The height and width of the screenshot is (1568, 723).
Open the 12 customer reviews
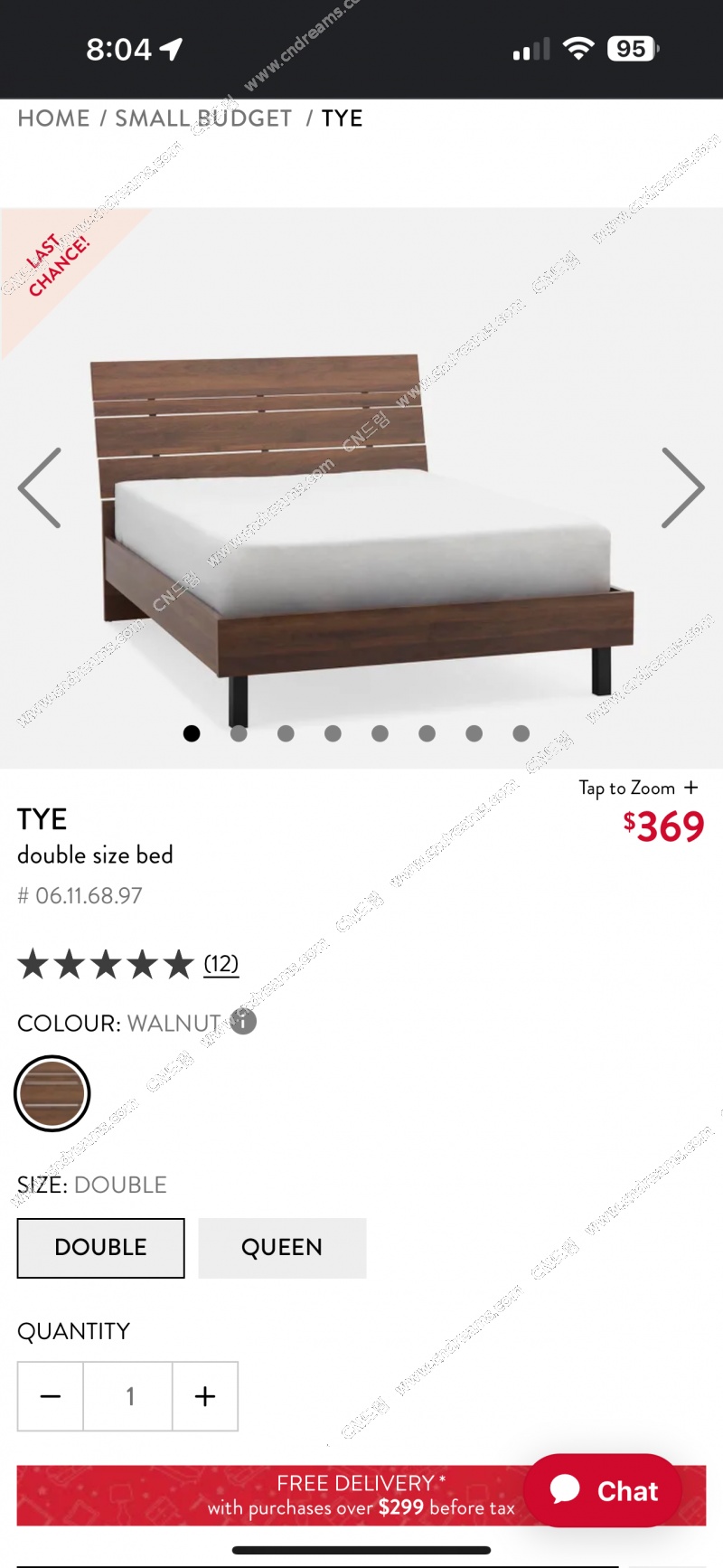coord(221,964)
